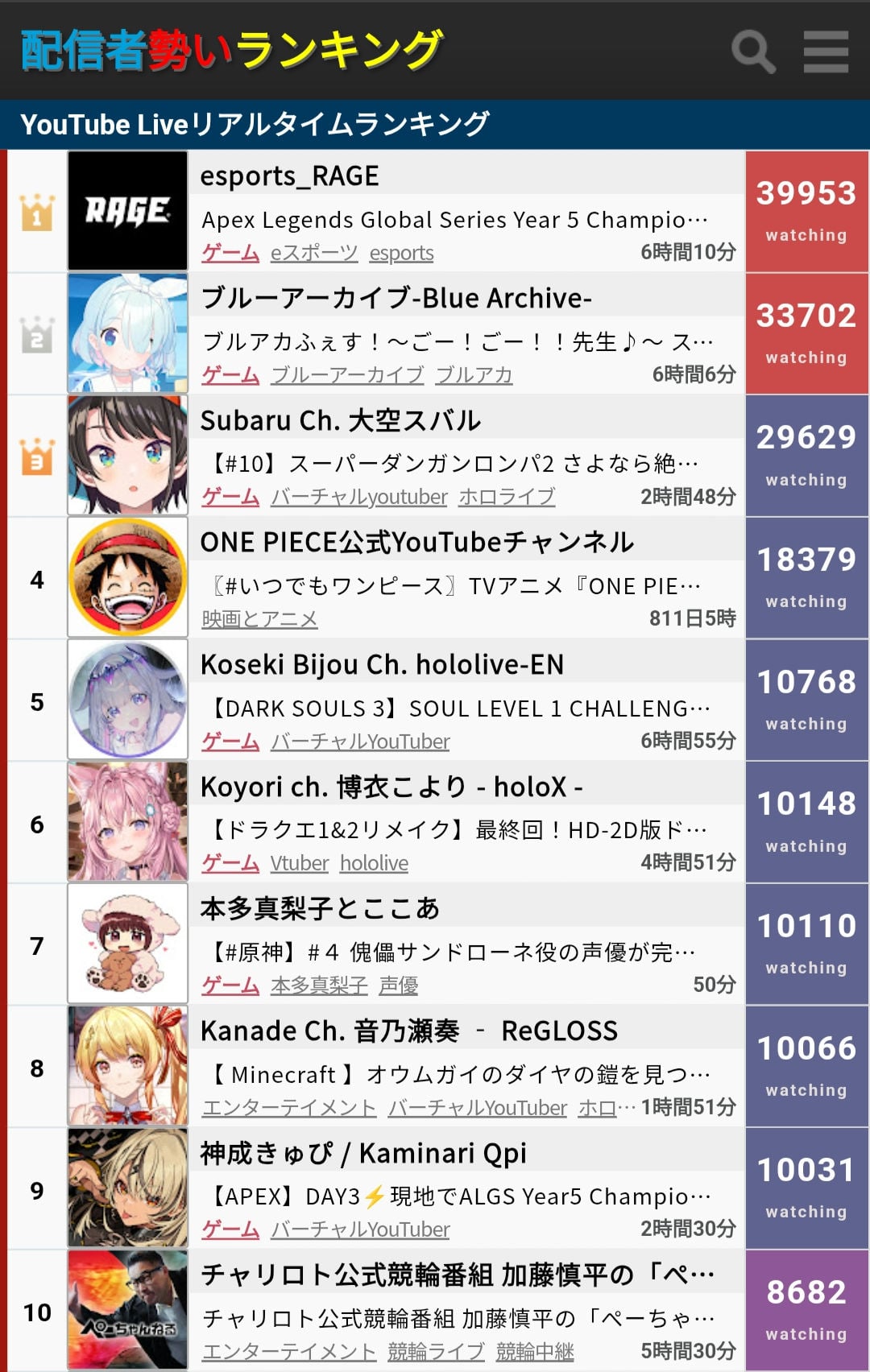Tap the ホロライブ tag under Subaru Ch.

click(x=507, y=497)
